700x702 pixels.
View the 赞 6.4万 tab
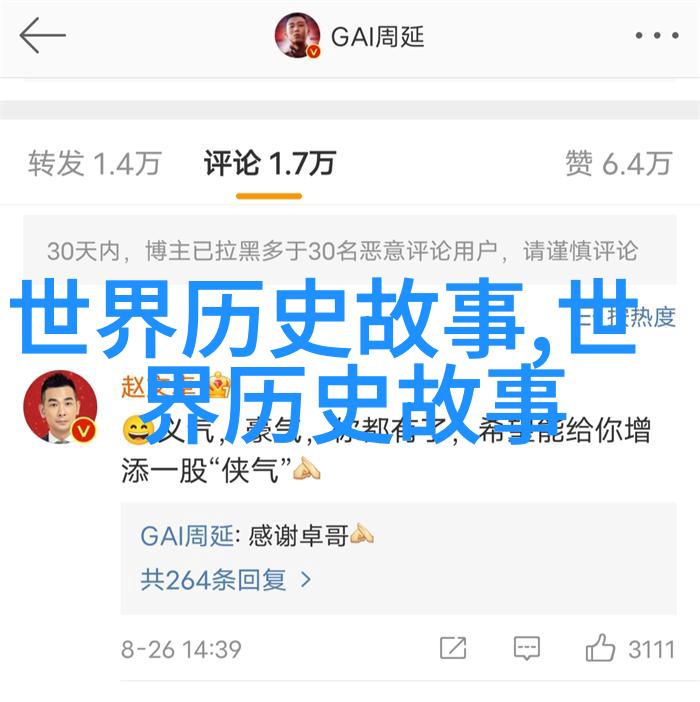[x=618, y=163]
